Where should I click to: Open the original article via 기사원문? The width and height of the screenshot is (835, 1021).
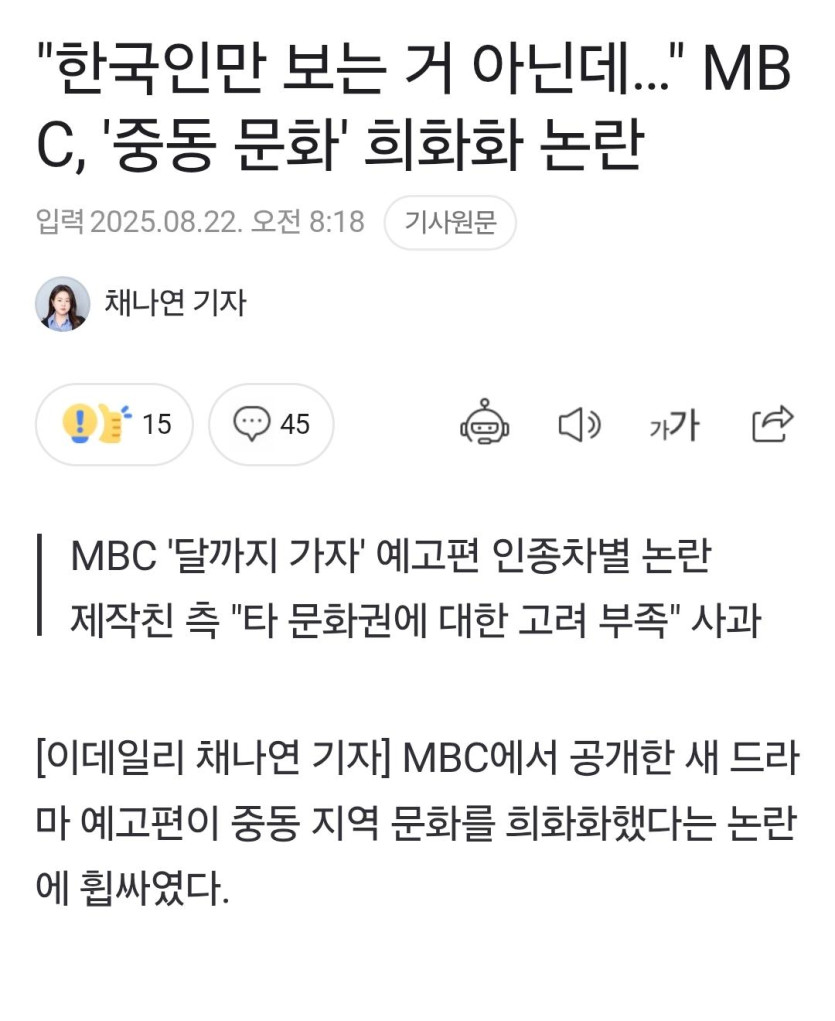pyautogui.click(x=449, y=222)
